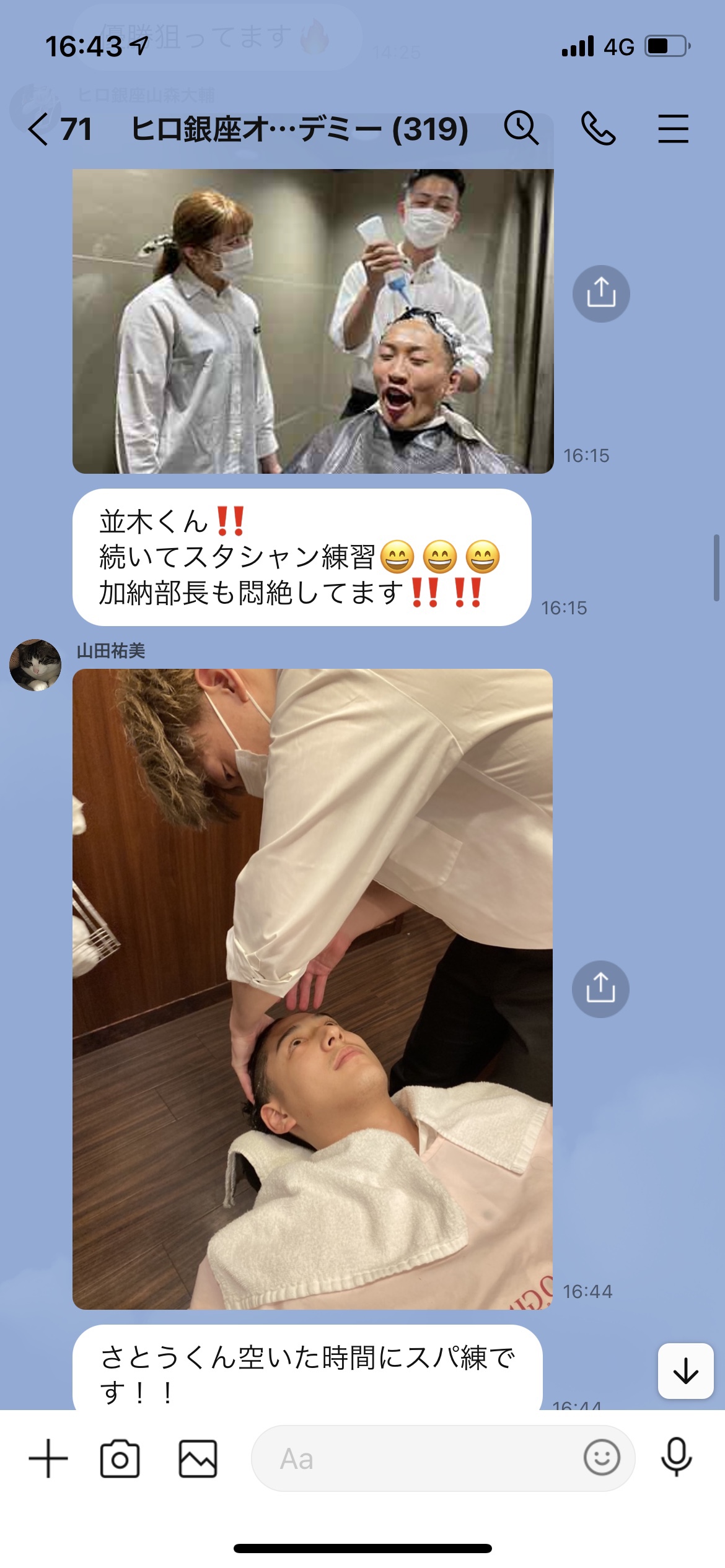Screen dimensions: 725x1568
Task: Share the photo sent at 16:44
Action: tap(600, 989)
